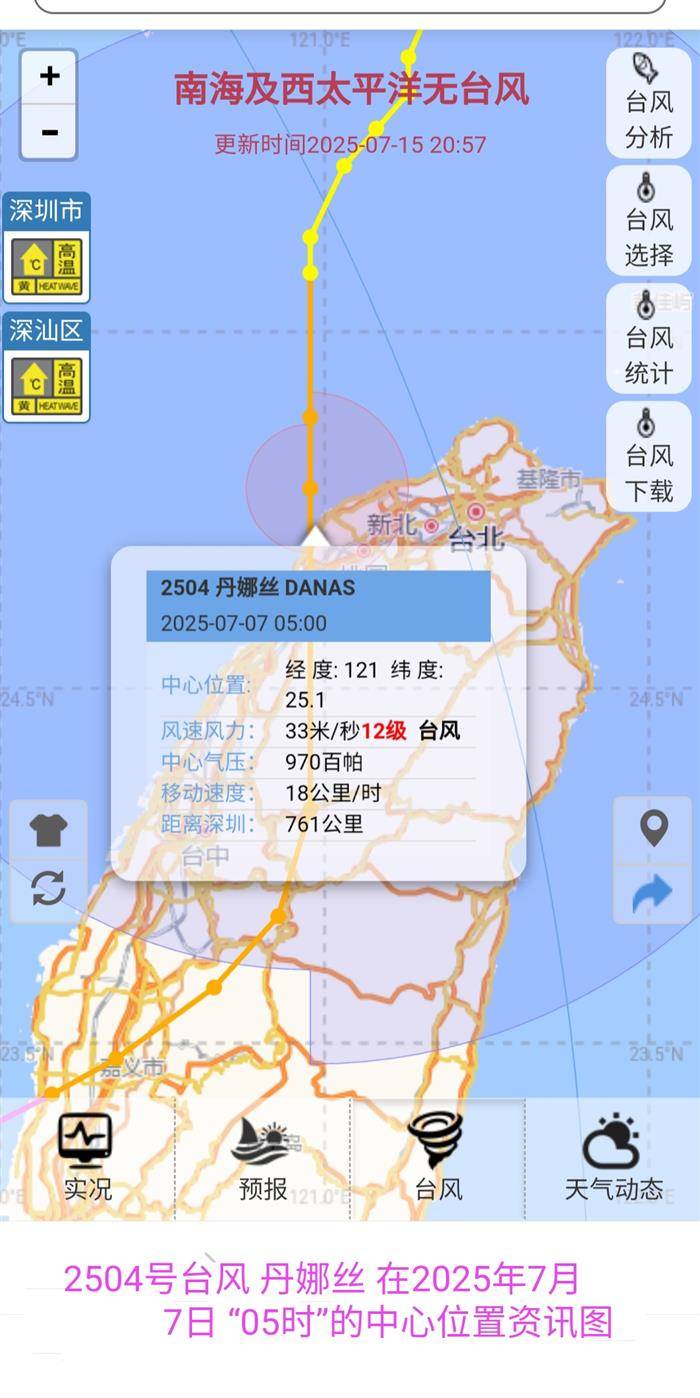Tap the clothing shirt icon

pos(48,830)
